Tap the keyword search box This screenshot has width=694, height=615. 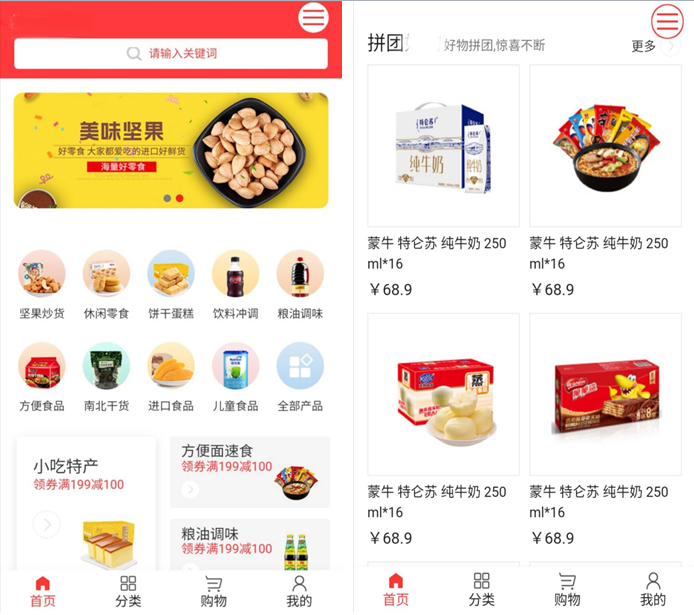pyautogui.click(x=171, y=54)
